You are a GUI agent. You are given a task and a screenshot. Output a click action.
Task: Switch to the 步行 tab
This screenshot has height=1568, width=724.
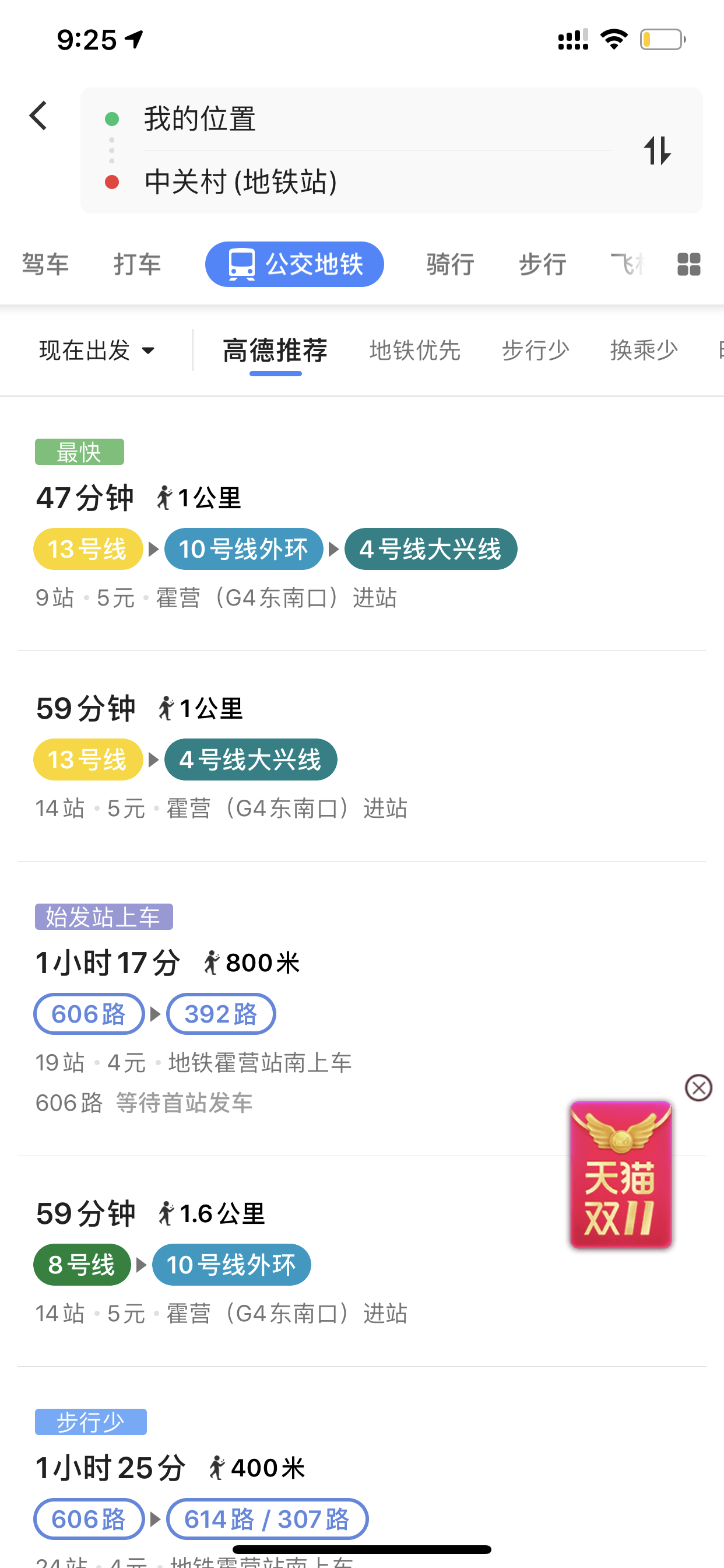[x=543, y=265]
